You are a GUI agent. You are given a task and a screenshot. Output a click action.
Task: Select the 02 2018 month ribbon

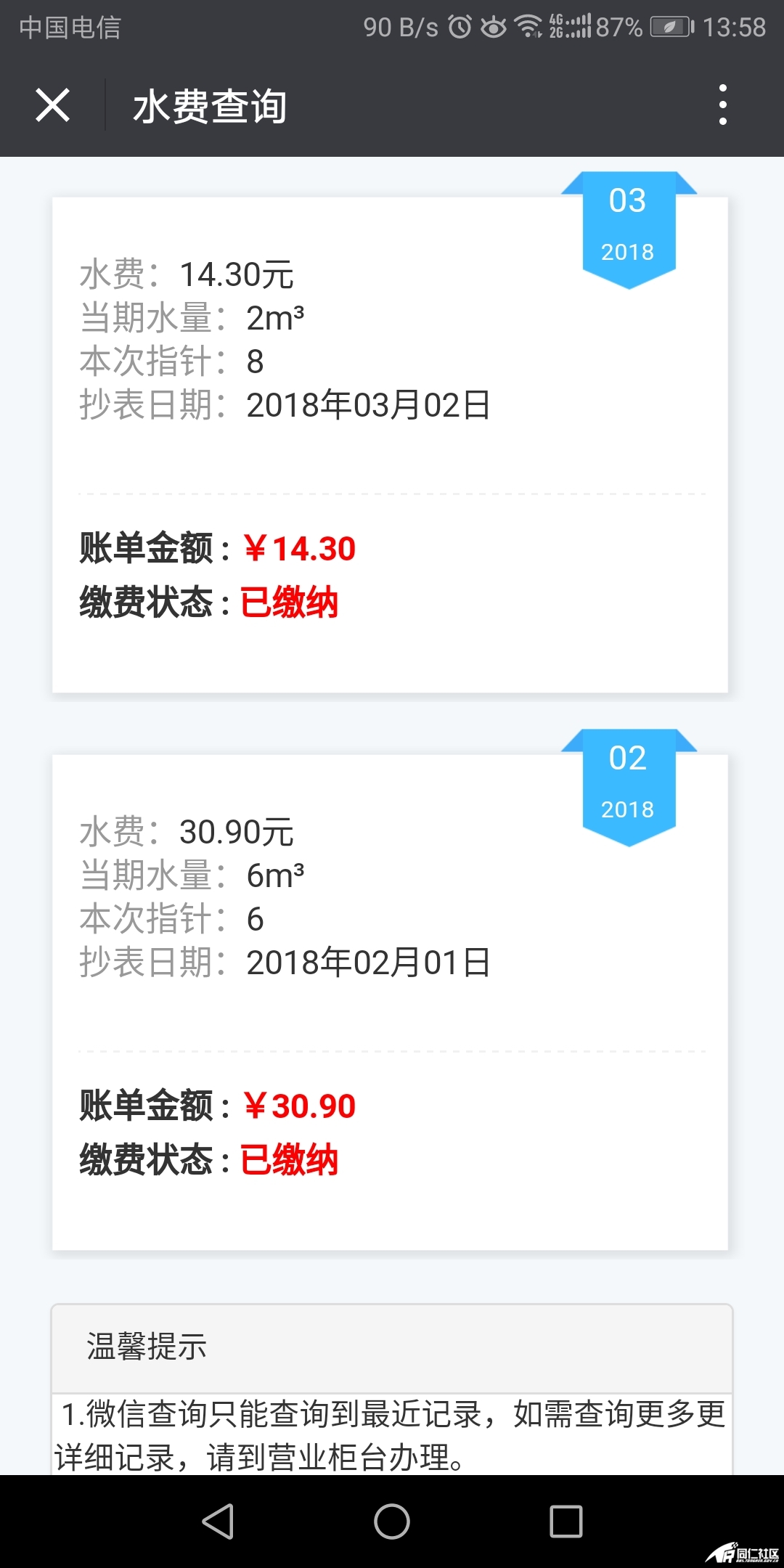click(x=629, y=783)
